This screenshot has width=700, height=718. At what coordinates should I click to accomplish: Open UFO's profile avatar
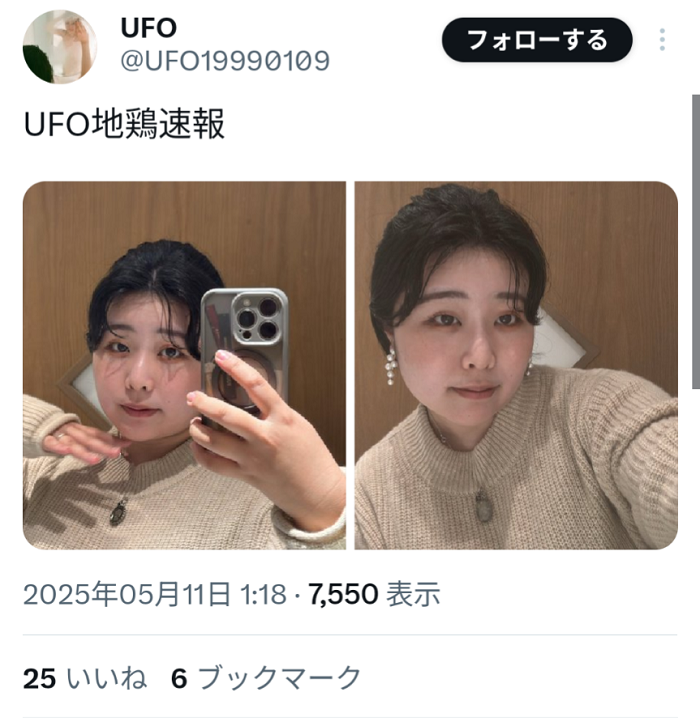point(59,47)
